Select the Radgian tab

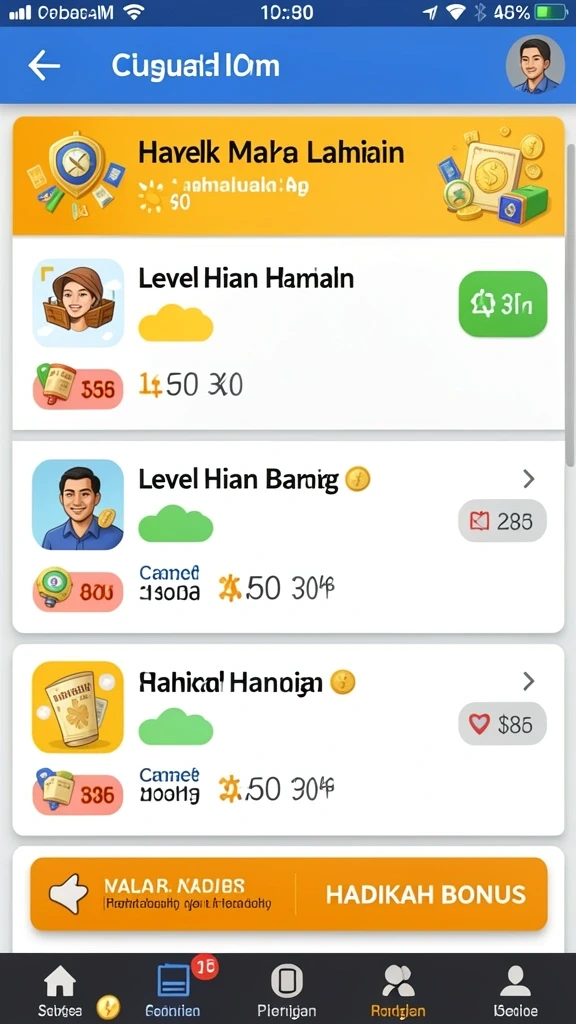tap(397, 990)
